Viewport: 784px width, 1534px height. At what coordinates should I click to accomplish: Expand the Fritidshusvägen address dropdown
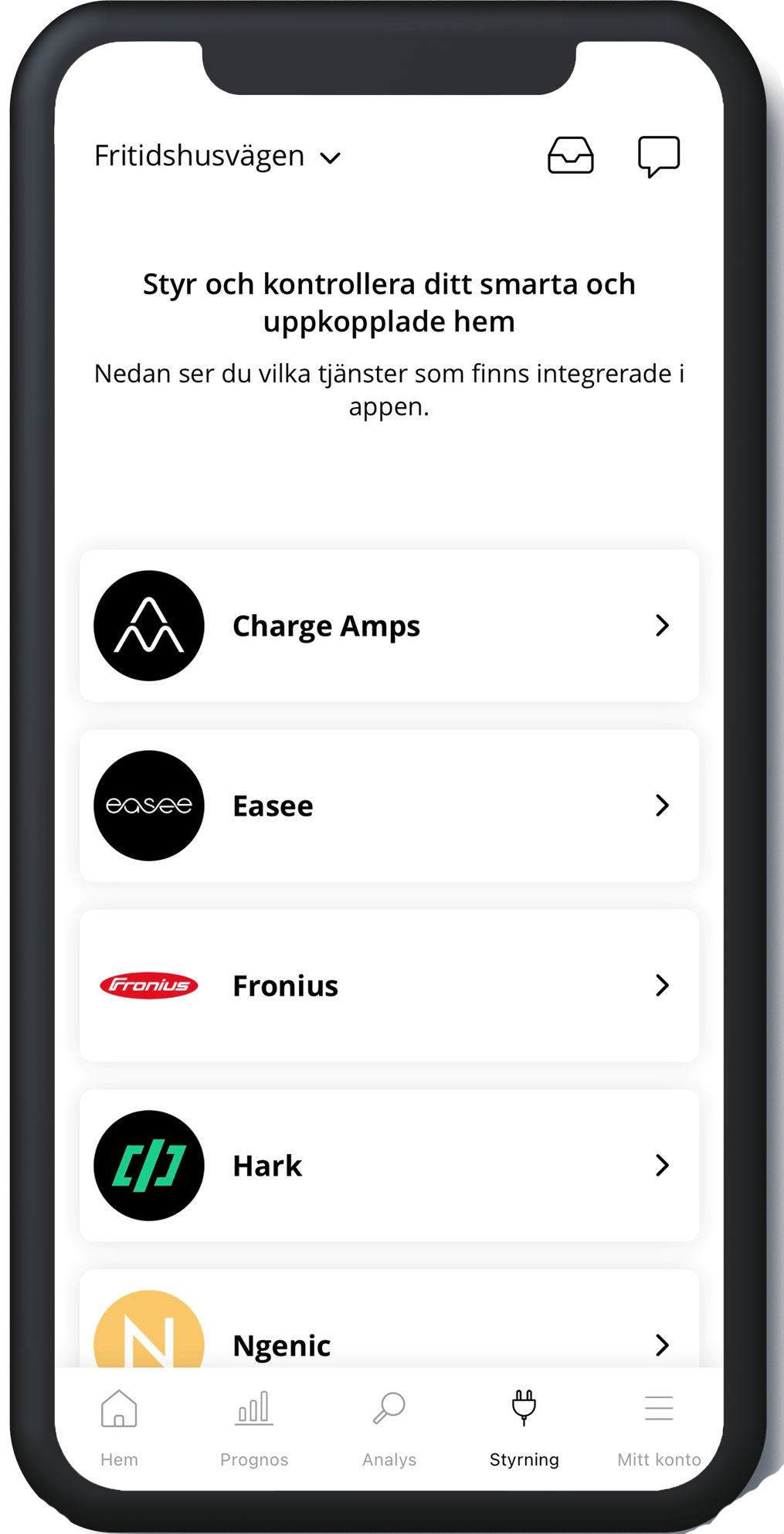coord(217,157)
